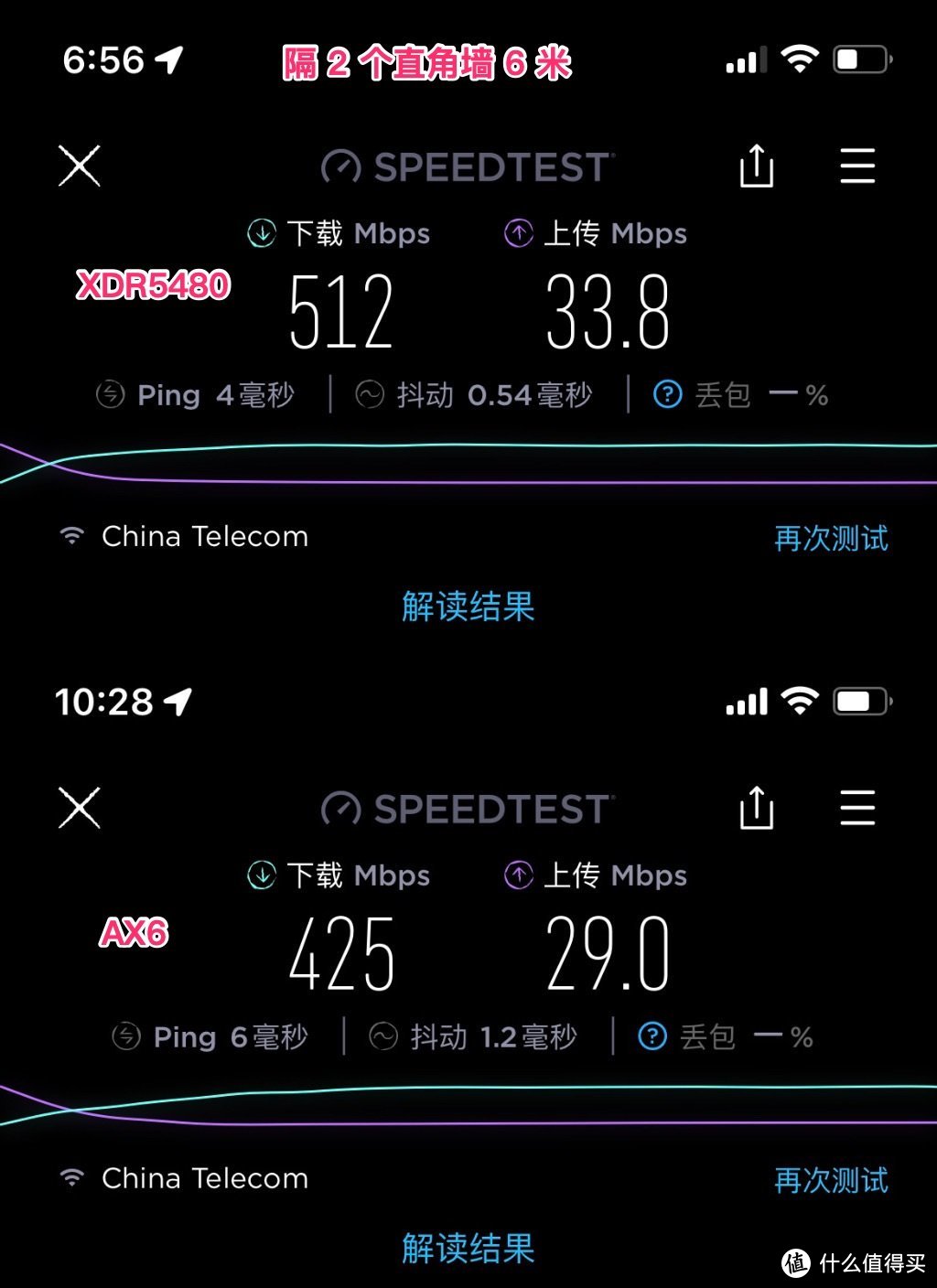Click the WiFi icon next to China Telecom
This screenshot has width=937, height=1288.
tap(70, 536)
